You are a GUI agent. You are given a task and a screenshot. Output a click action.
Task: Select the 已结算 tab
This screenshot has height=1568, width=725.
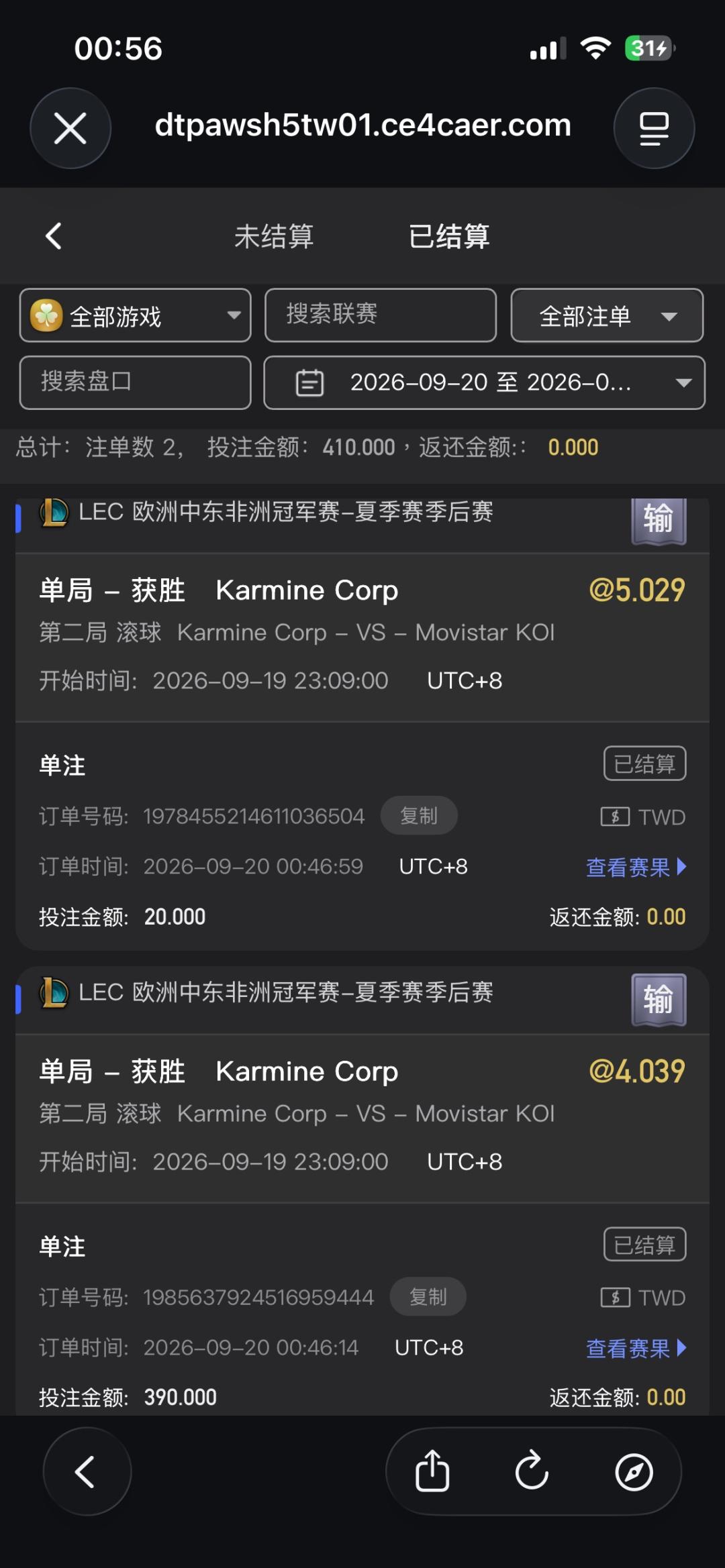click(x=449, y=236)
